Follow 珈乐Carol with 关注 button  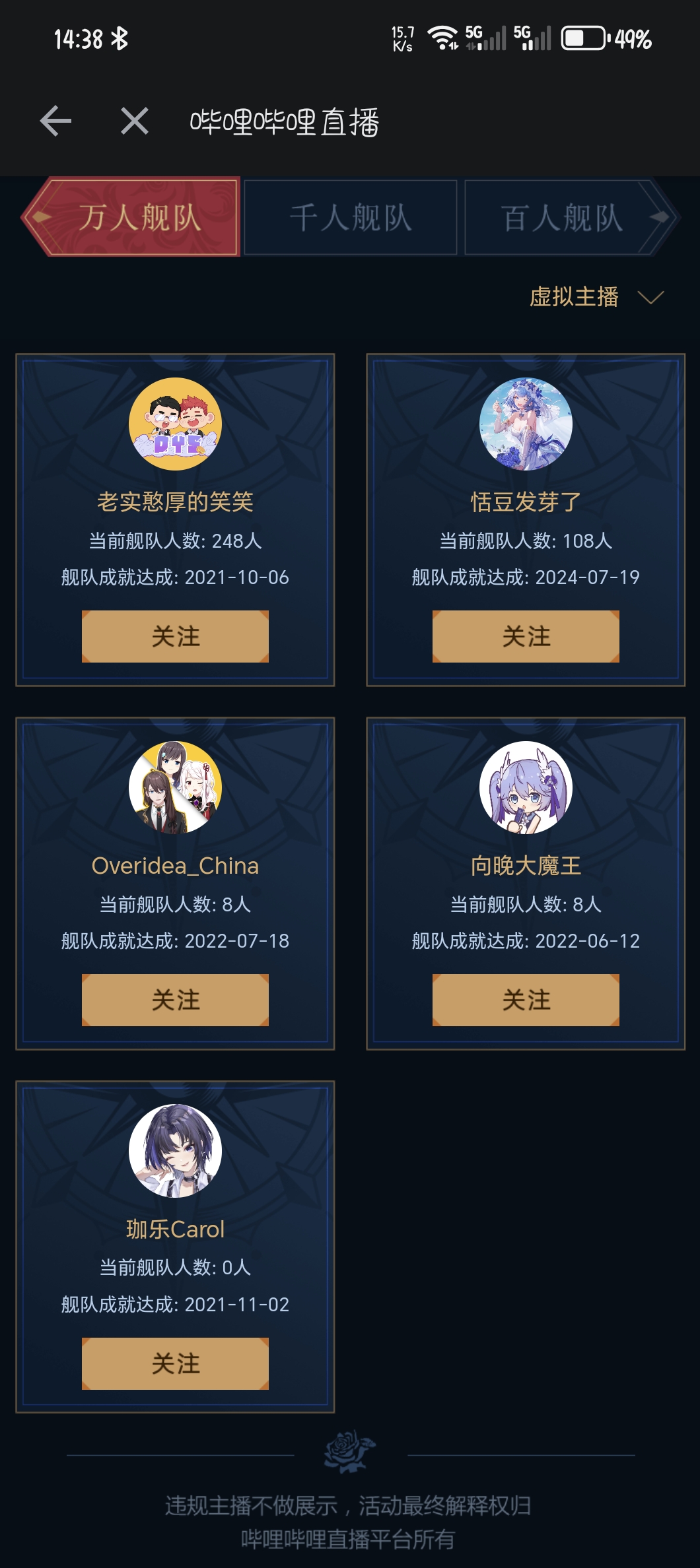175,1363
